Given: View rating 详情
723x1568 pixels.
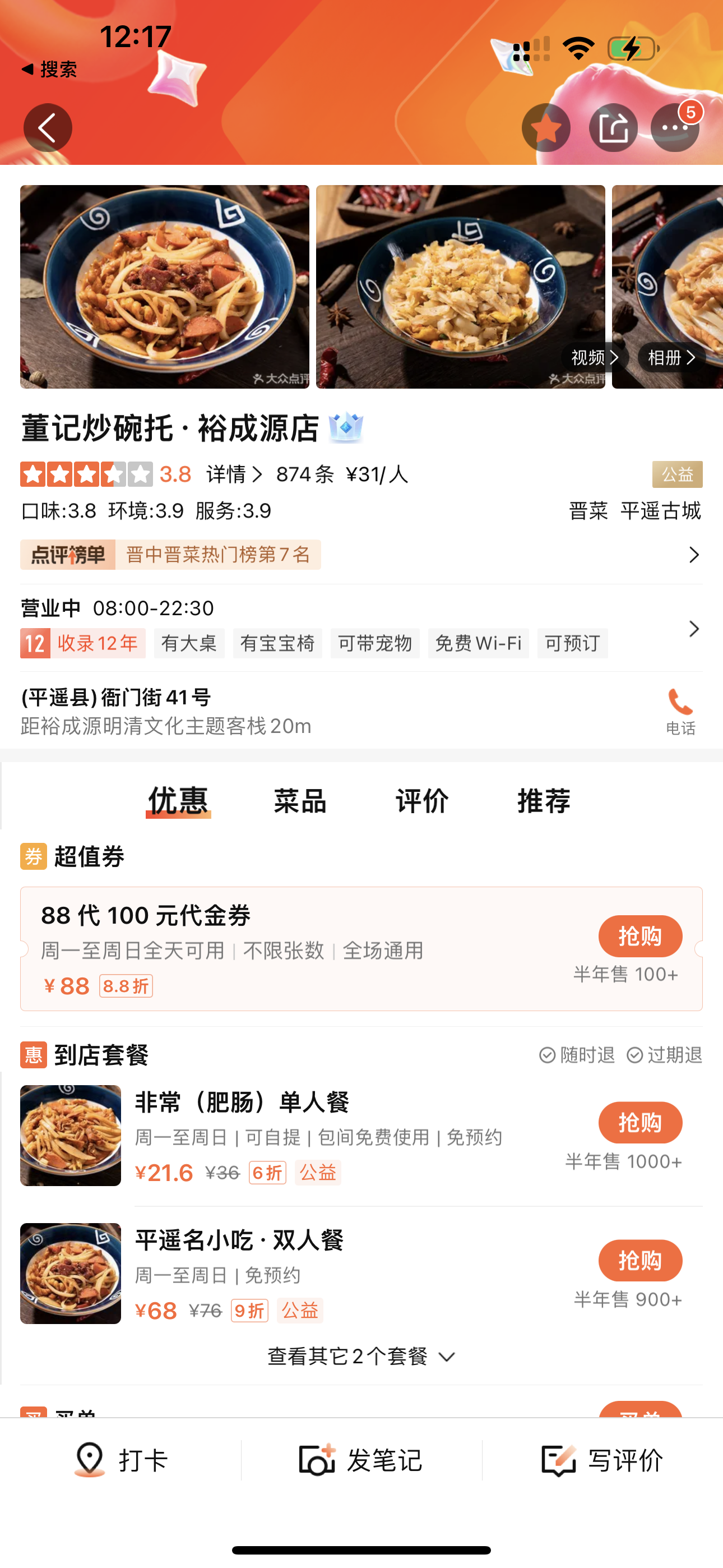Looking at the screenshot, I should 234,474.
